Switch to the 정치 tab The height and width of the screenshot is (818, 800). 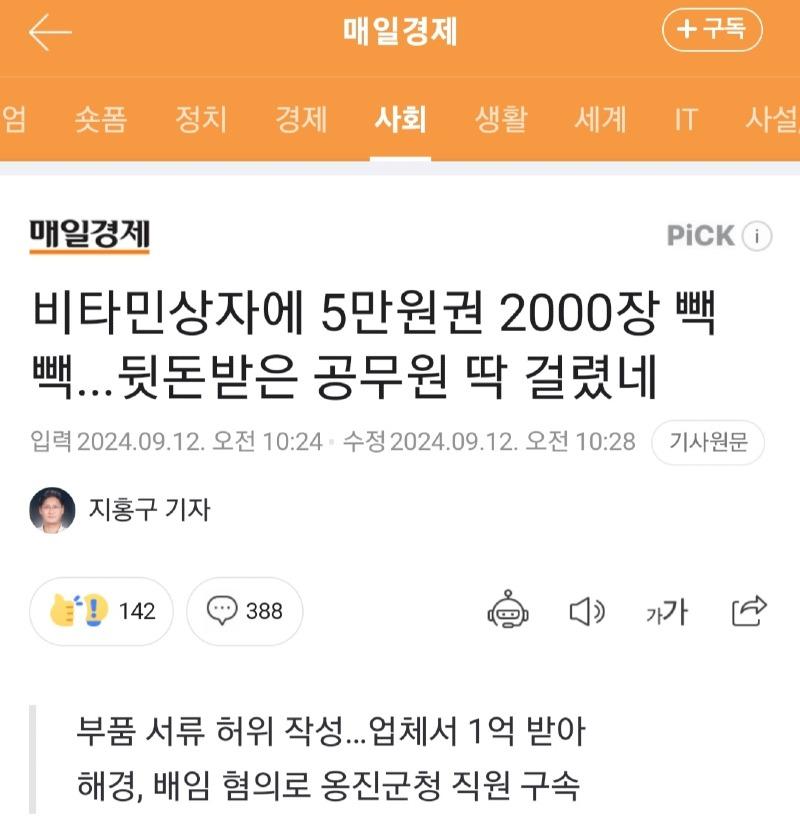pos(201,121)
